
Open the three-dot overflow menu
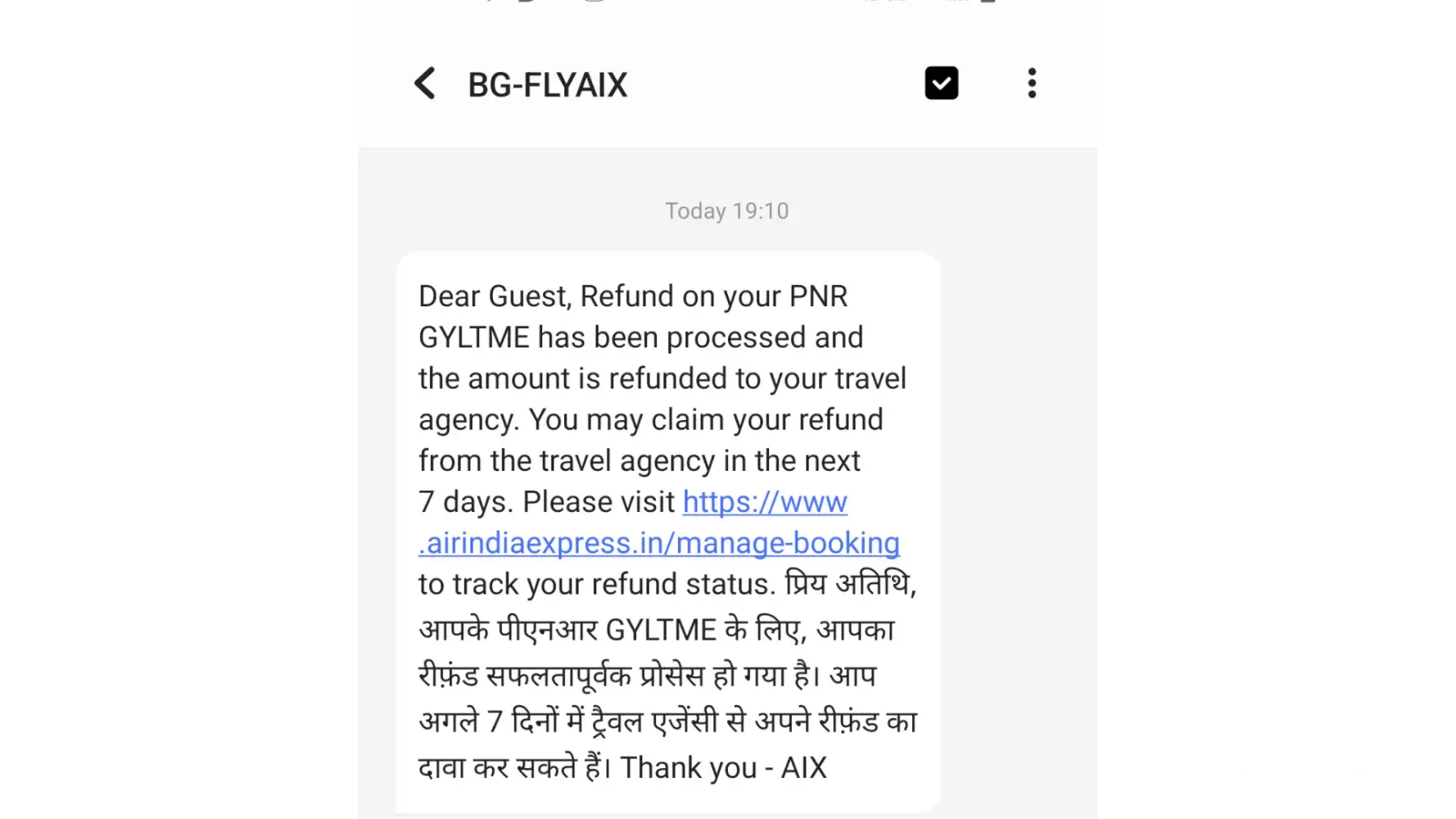(x=1032, y=84)
